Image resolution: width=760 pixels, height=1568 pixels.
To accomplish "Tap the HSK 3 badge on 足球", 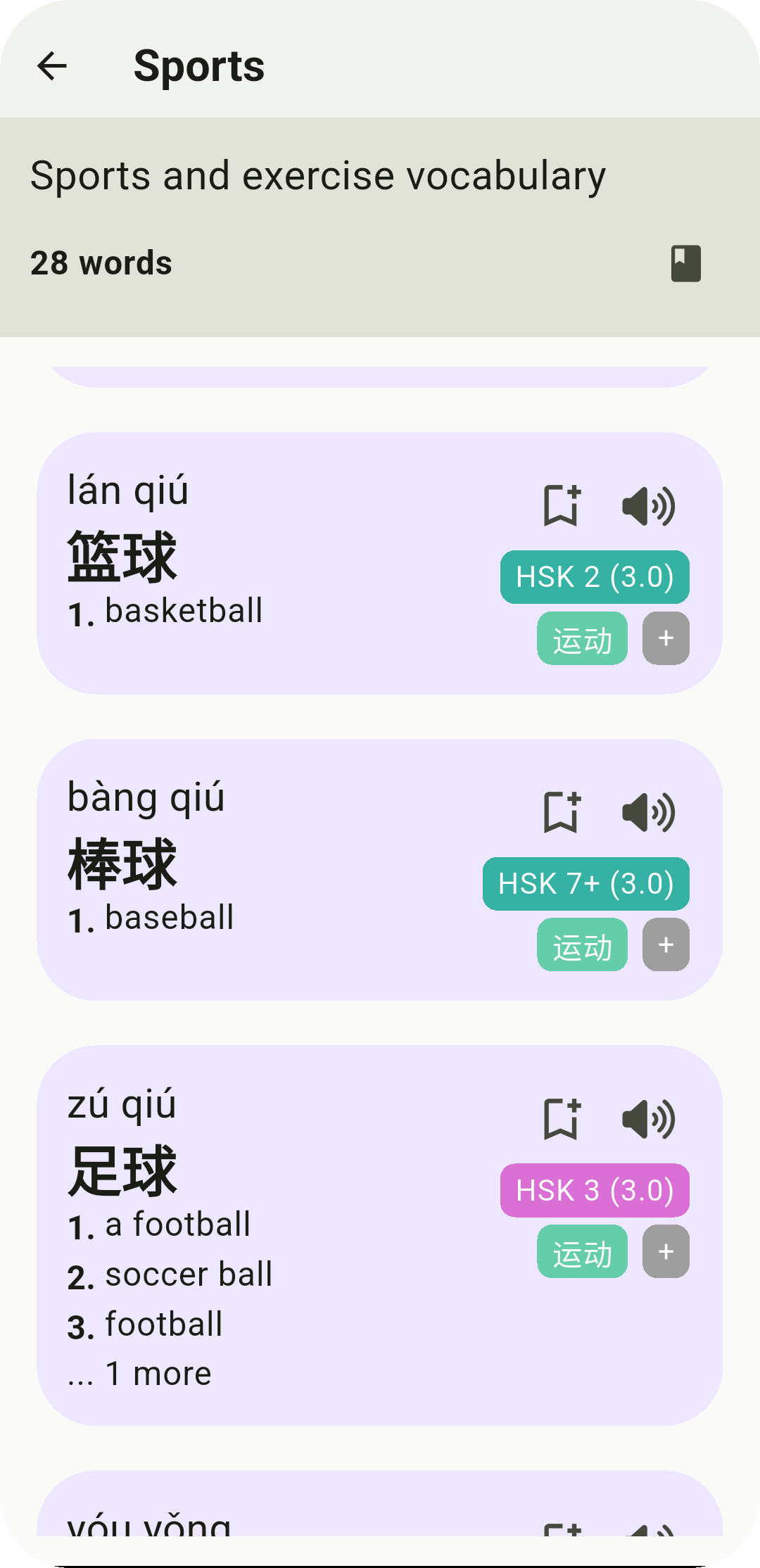I will [x=594, y=1190].
